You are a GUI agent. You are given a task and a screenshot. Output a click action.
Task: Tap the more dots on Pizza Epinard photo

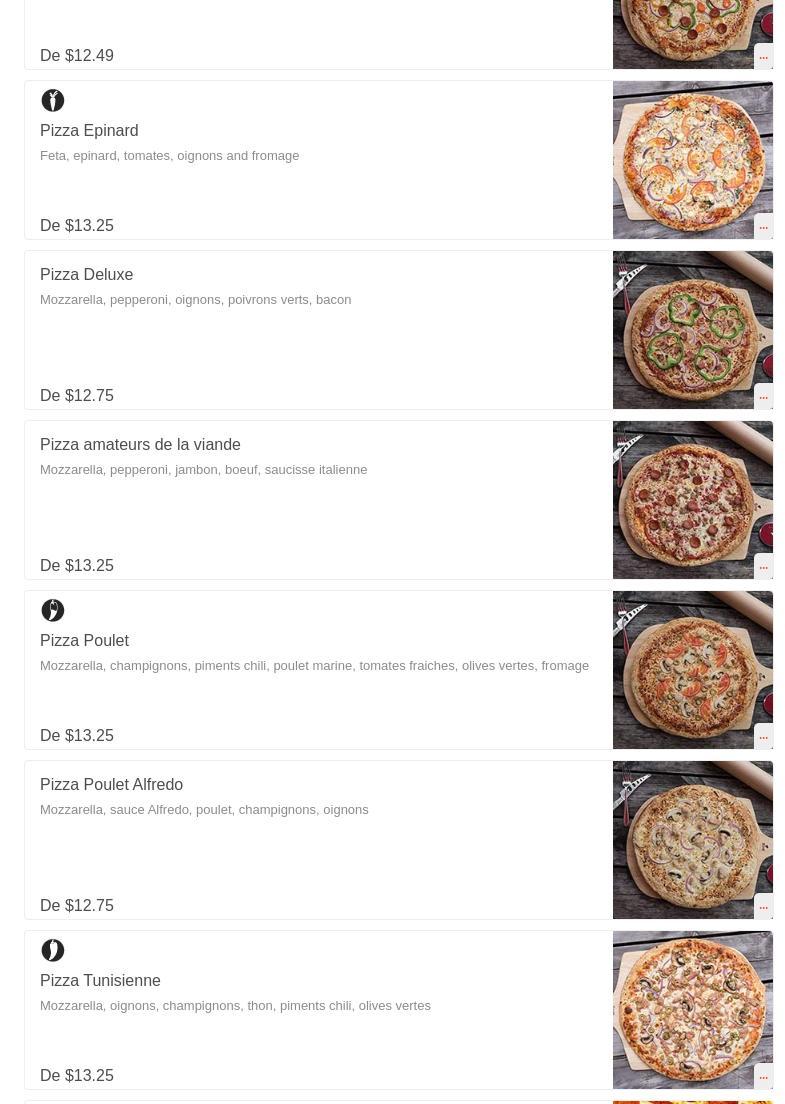[763, 226]
